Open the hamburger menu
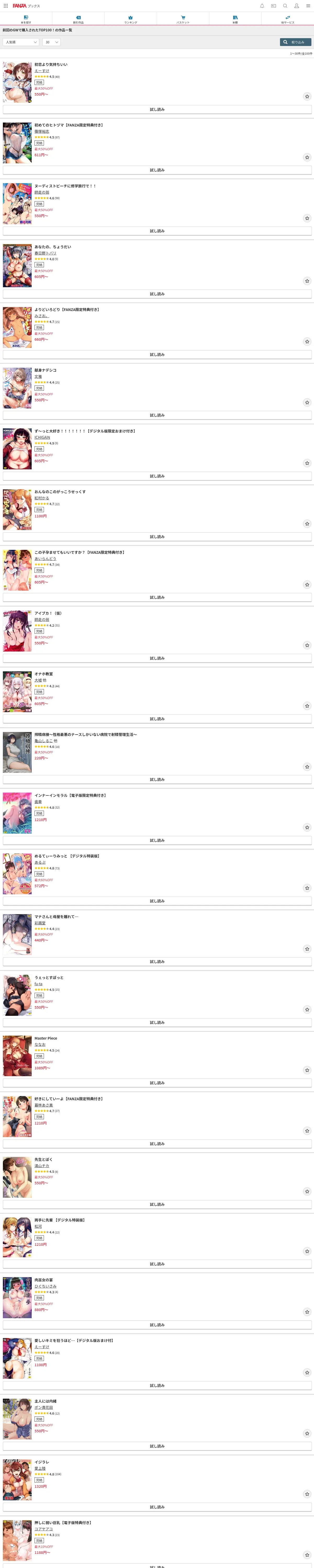Image resolution: width=314 pixels, height=1568 pixels. [308, 6]
